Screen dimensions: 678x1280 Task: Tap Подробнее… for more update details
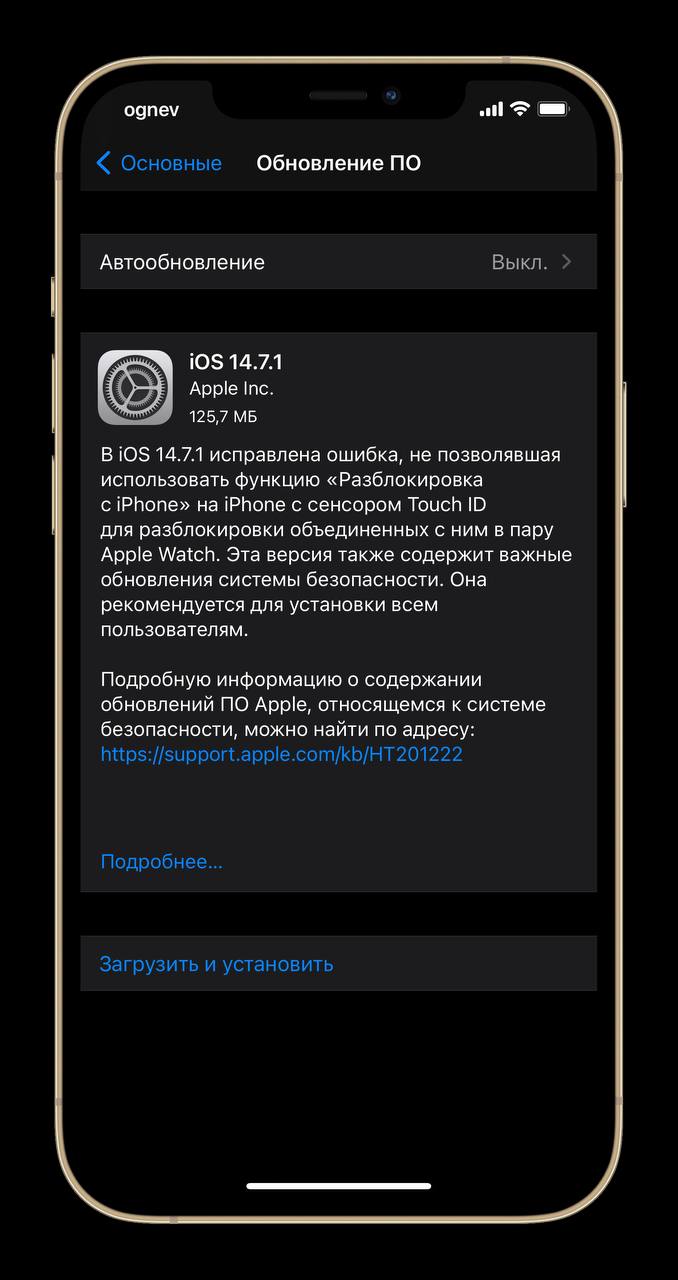(x=161, y=862)
